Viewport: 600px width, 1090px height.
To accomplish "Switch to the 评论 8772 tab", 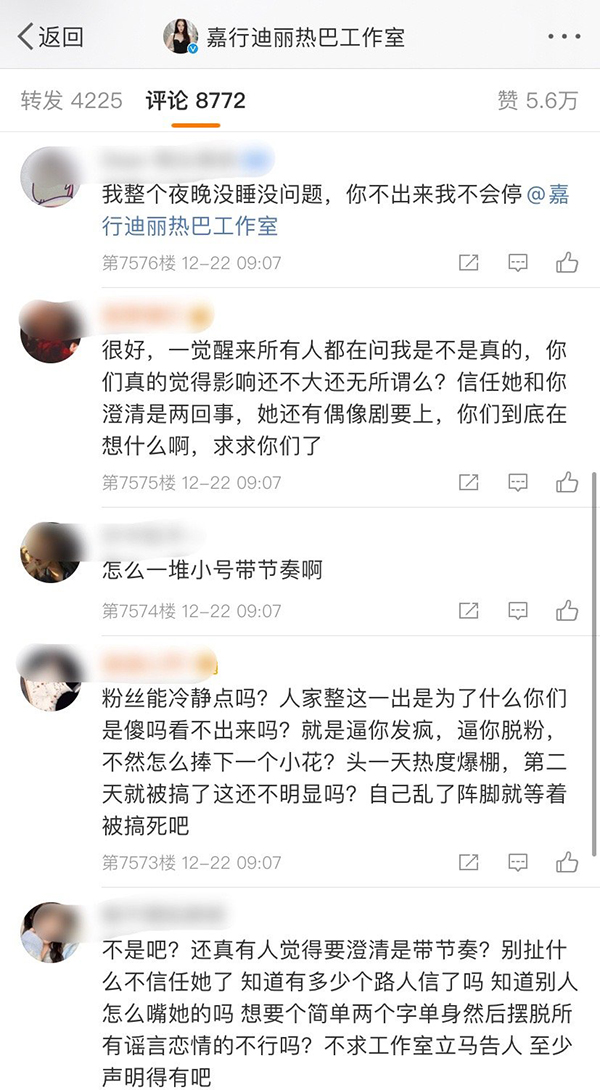I will [195, 100].
